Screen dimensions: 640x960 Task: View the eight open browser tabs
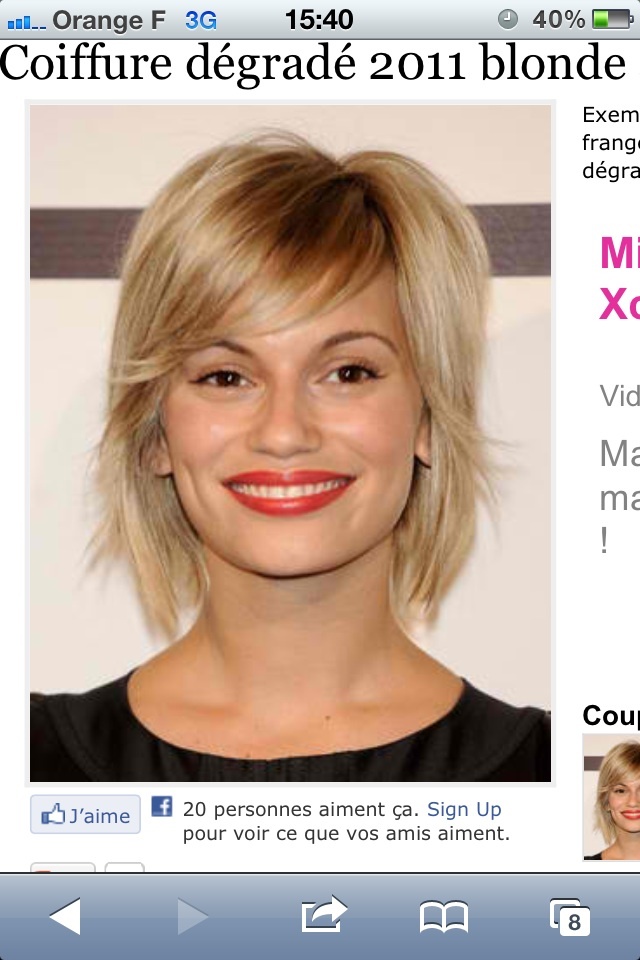point(569,916)
